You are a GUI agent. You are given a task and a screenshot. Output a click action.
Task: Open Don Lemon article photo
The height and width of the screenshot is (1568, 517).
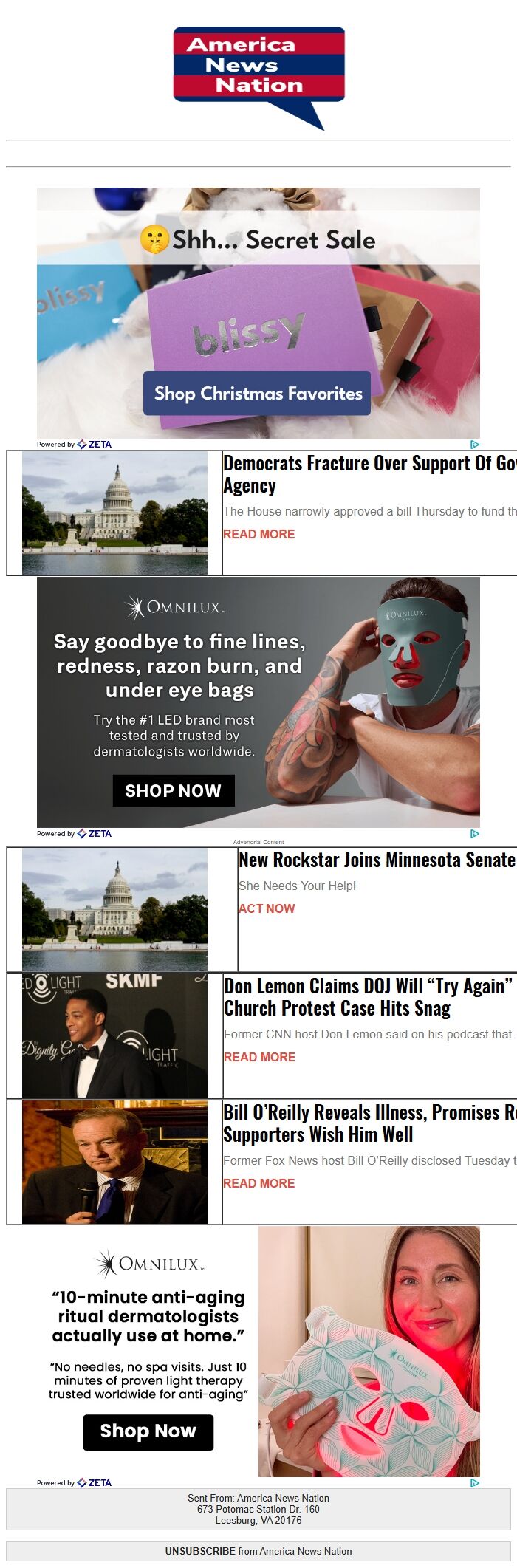pyautogui.click(x=114, y=1035)
